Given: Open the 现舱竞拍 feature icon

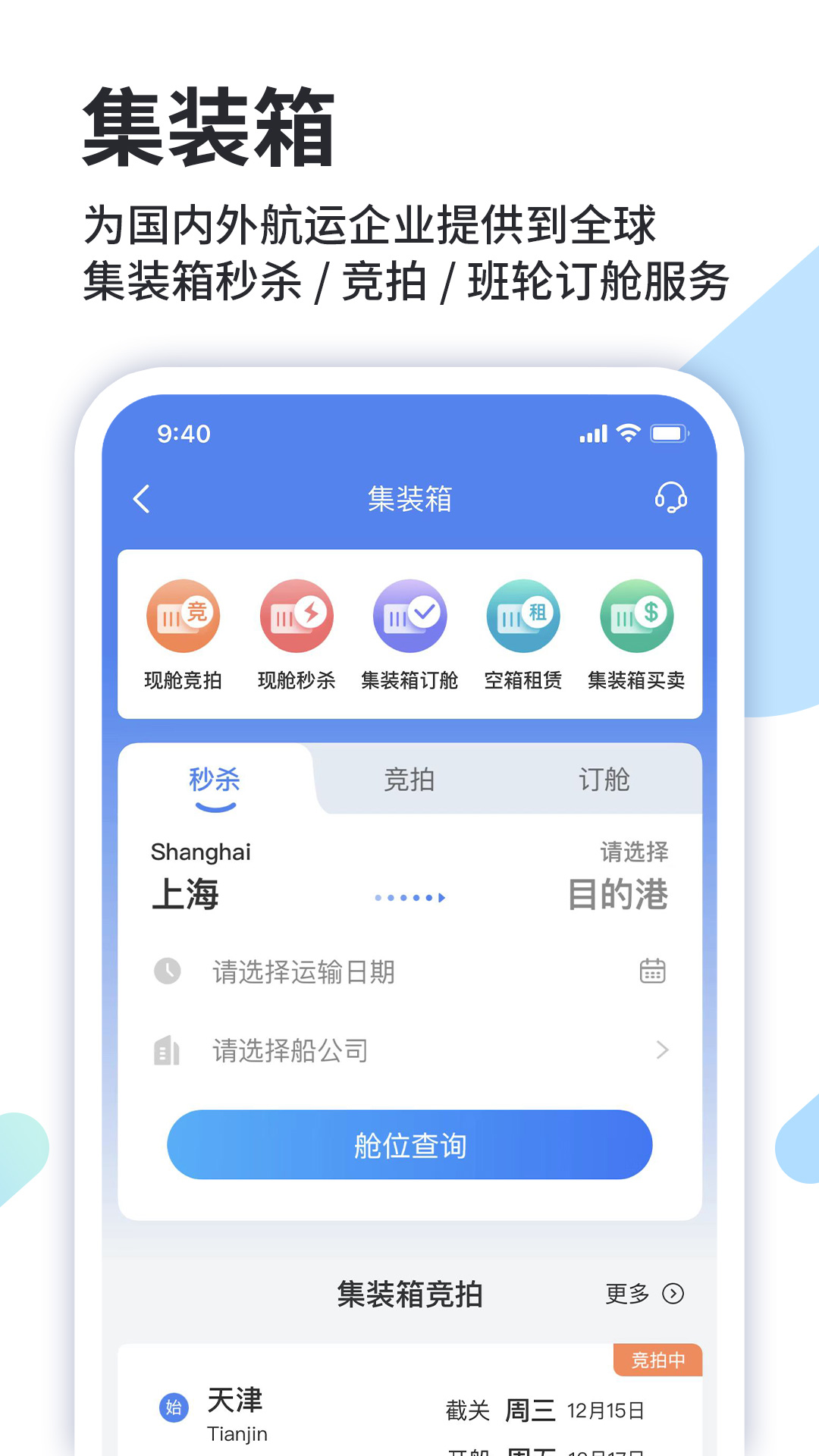Looking at the screenshot, I should (182, 616).
